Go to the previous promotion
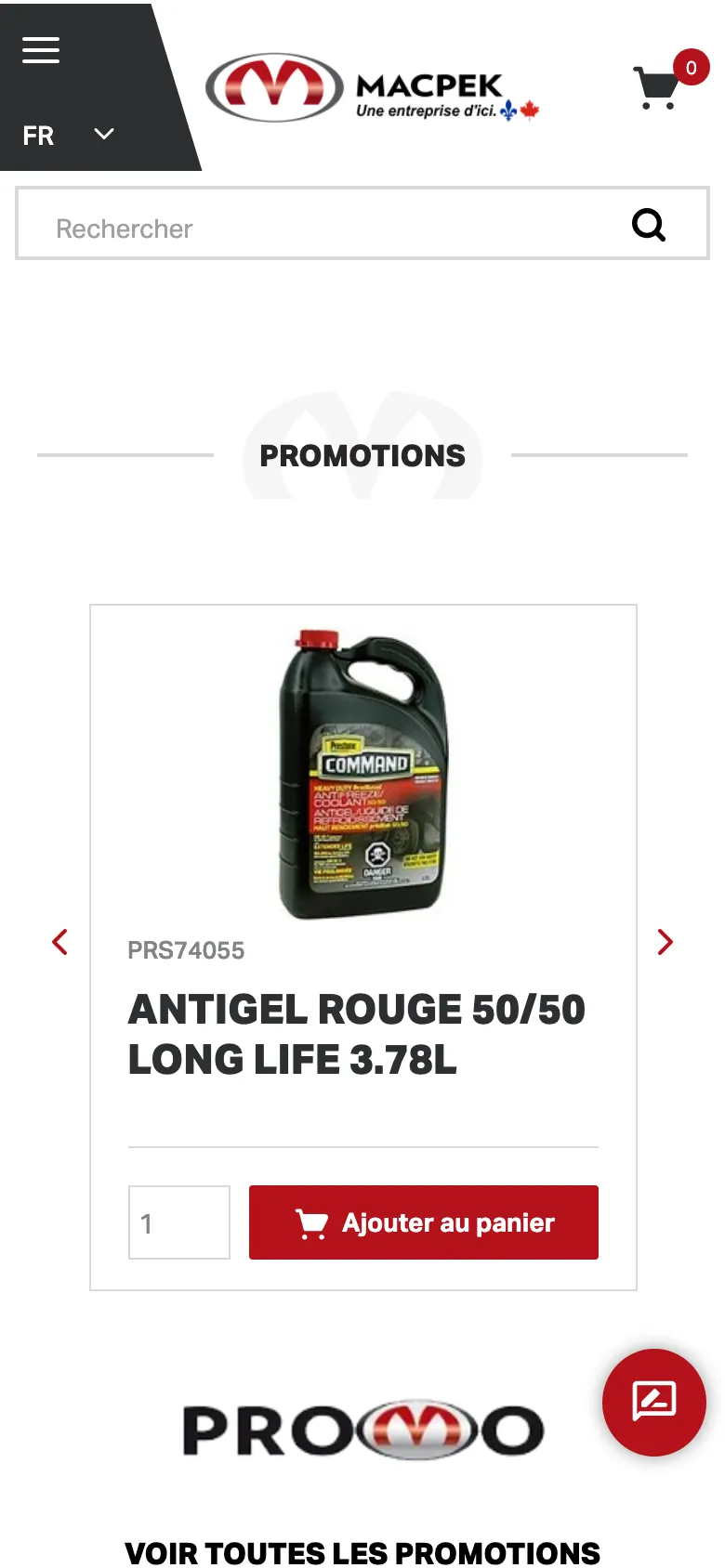The image size is (725, 1568). coord(60,942)
